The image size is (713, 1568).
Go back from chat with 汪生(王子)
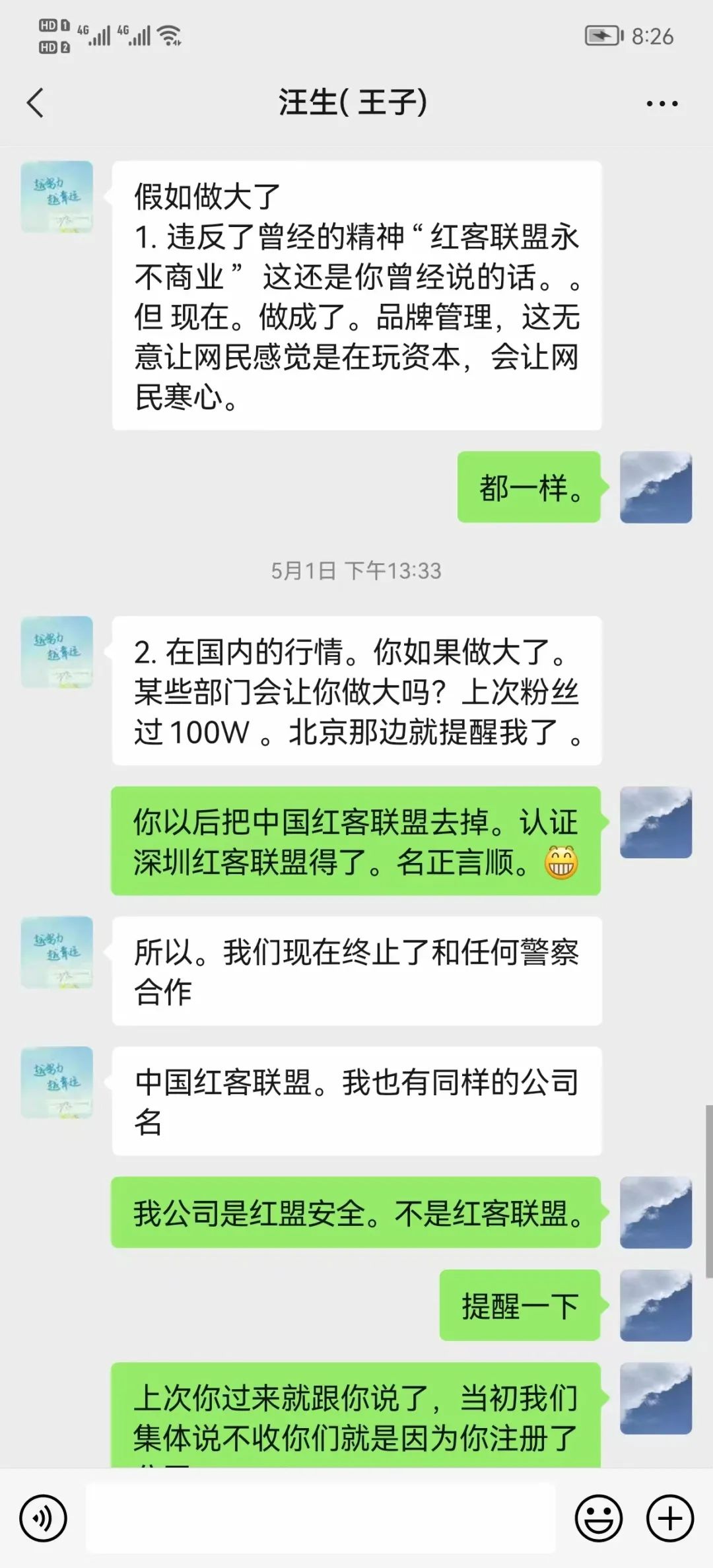click(36, 103)
